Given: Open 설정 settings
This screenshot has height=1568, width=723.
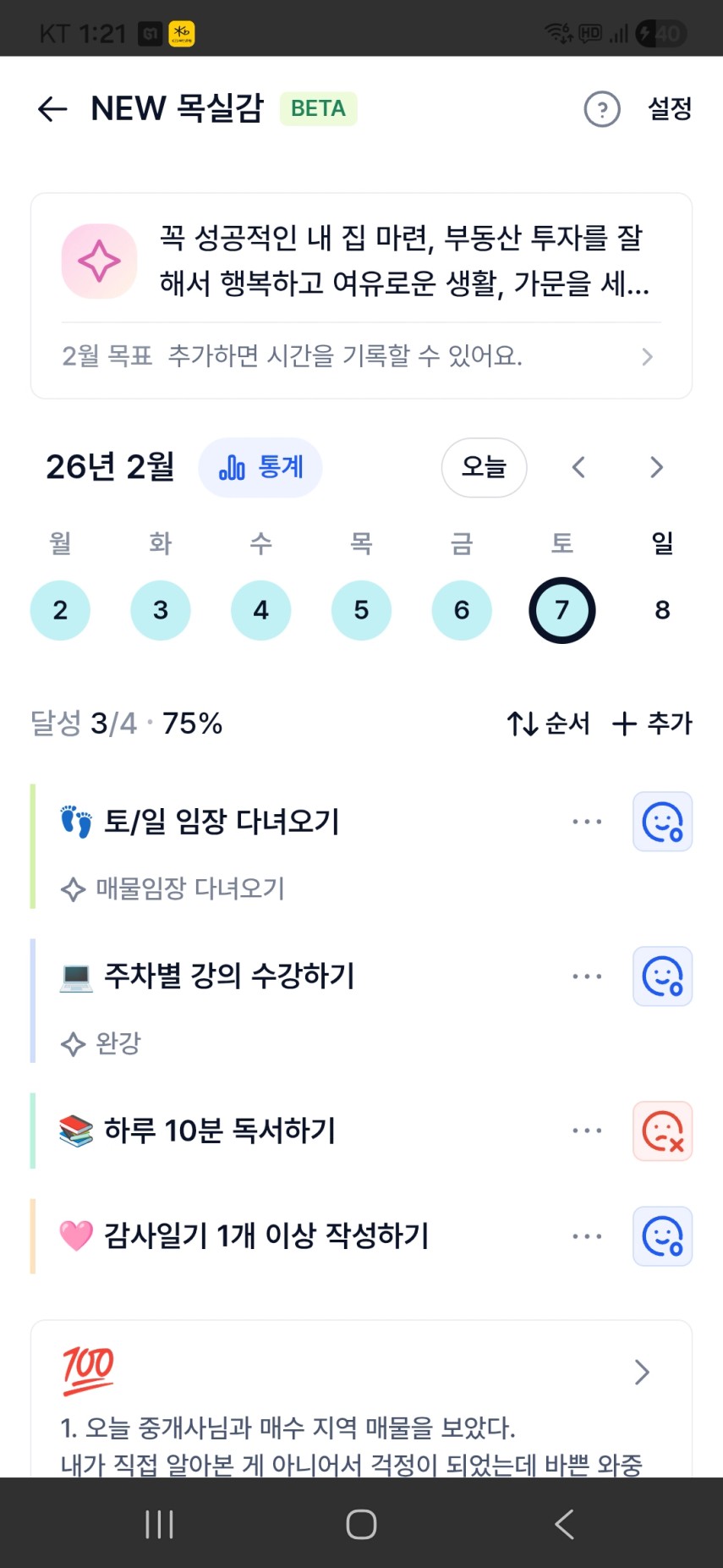Looking at the screenshot, I should coord(670,108).
